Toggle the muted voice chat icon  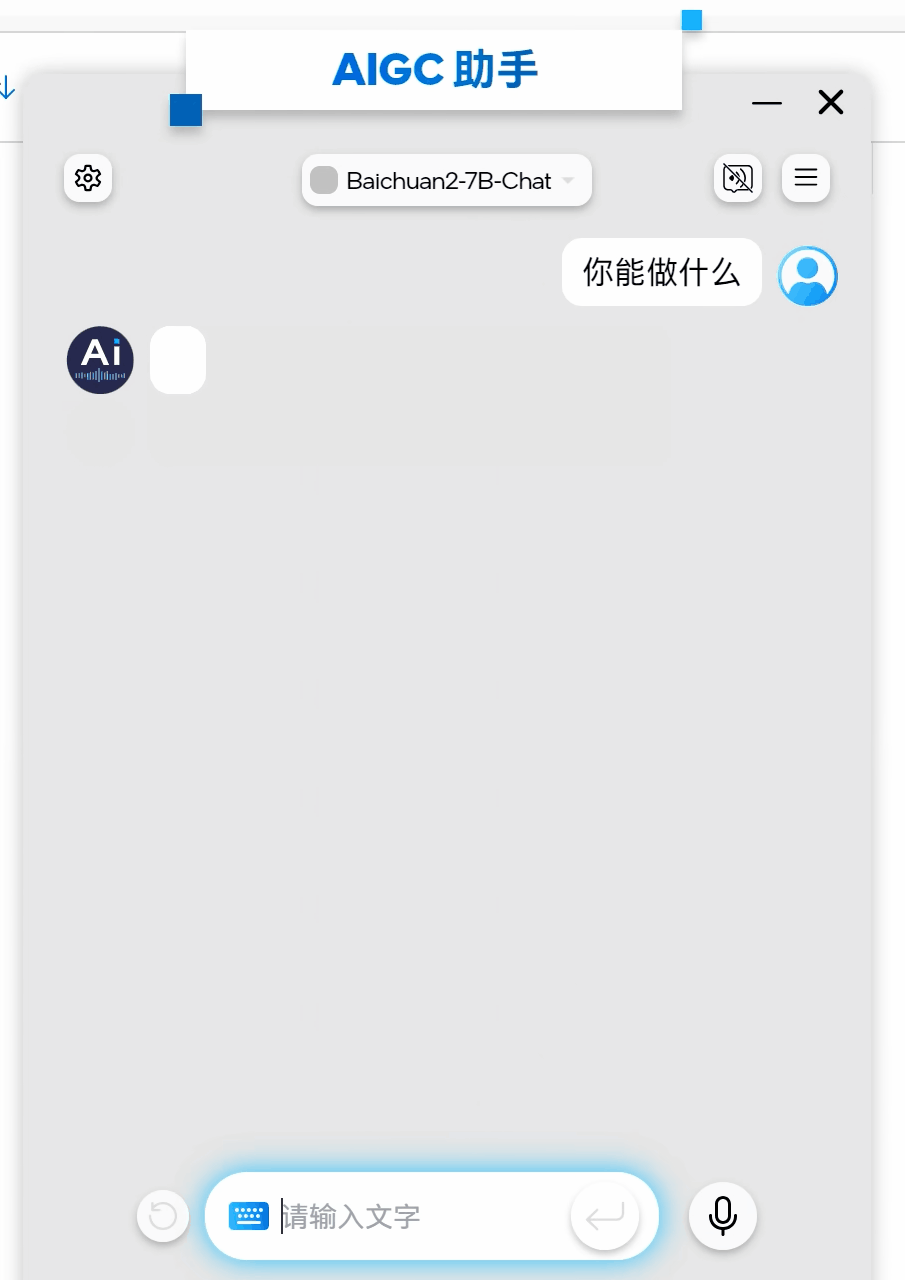(737, 179)
